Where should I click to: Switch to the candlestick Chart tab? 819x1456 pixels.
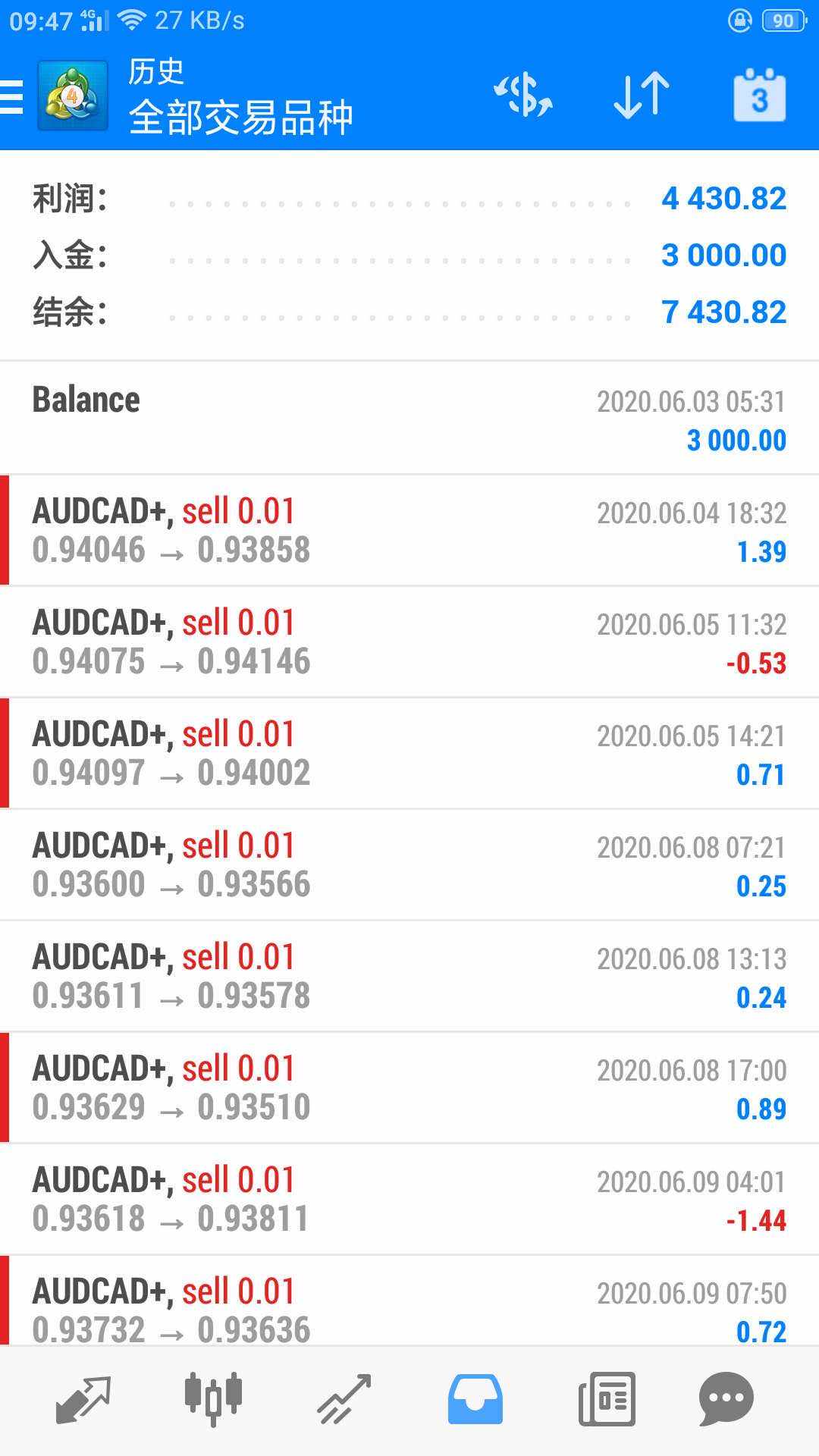(213, 1399)
